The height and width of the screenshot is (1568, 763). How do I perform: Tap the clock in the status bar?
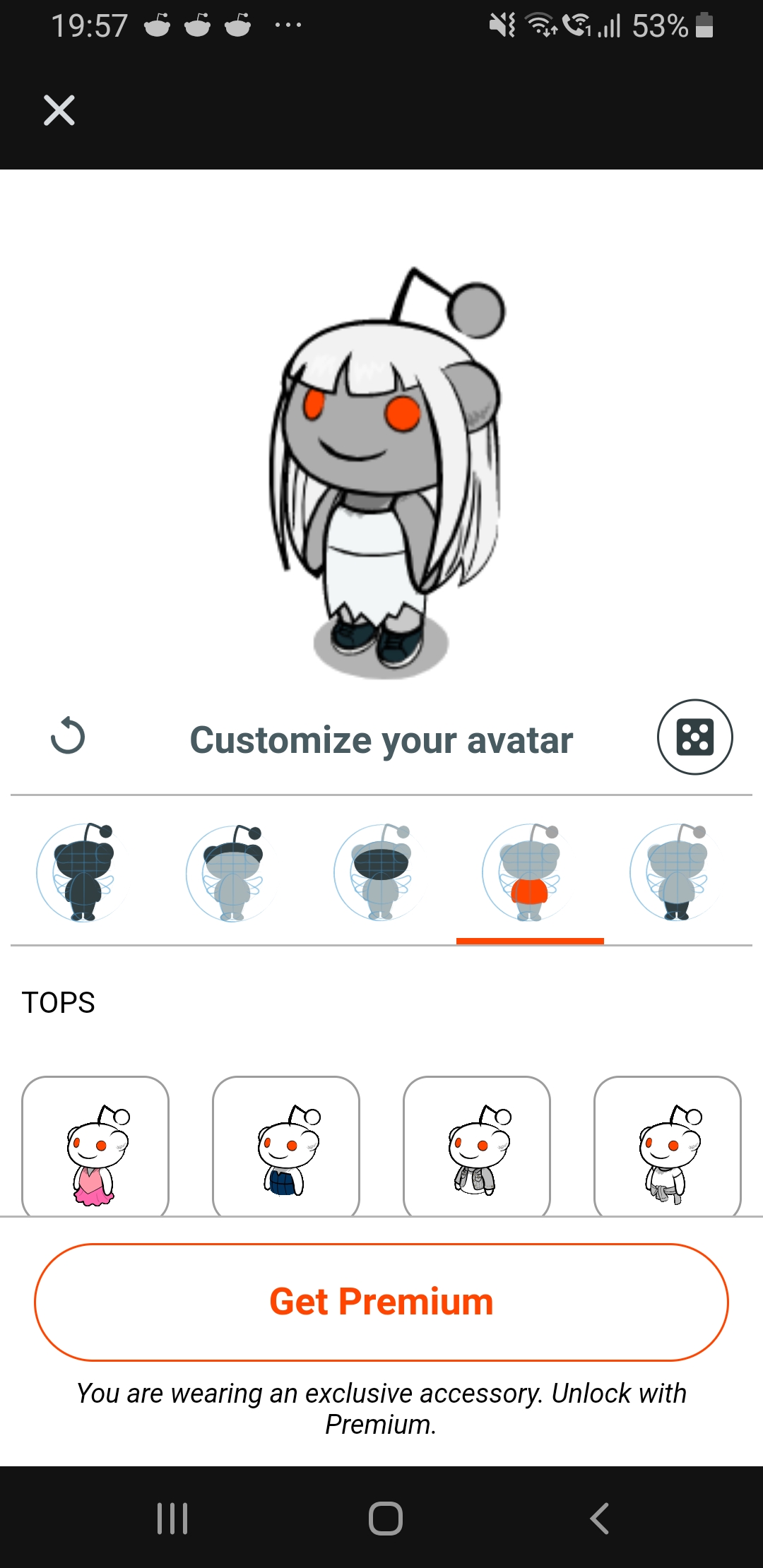coord(90,25)
